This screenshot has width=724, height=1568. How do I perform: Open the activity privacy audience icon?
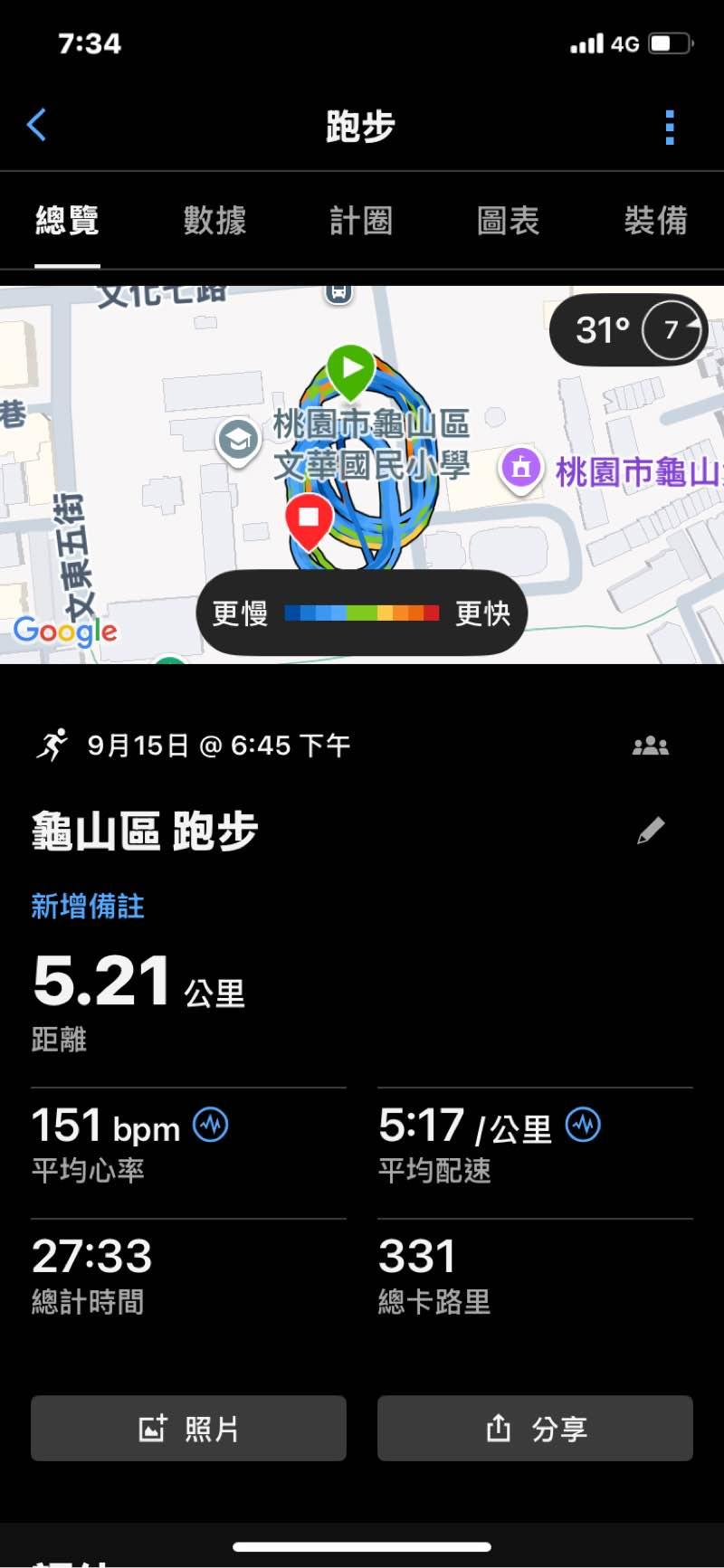pos(651,746)
